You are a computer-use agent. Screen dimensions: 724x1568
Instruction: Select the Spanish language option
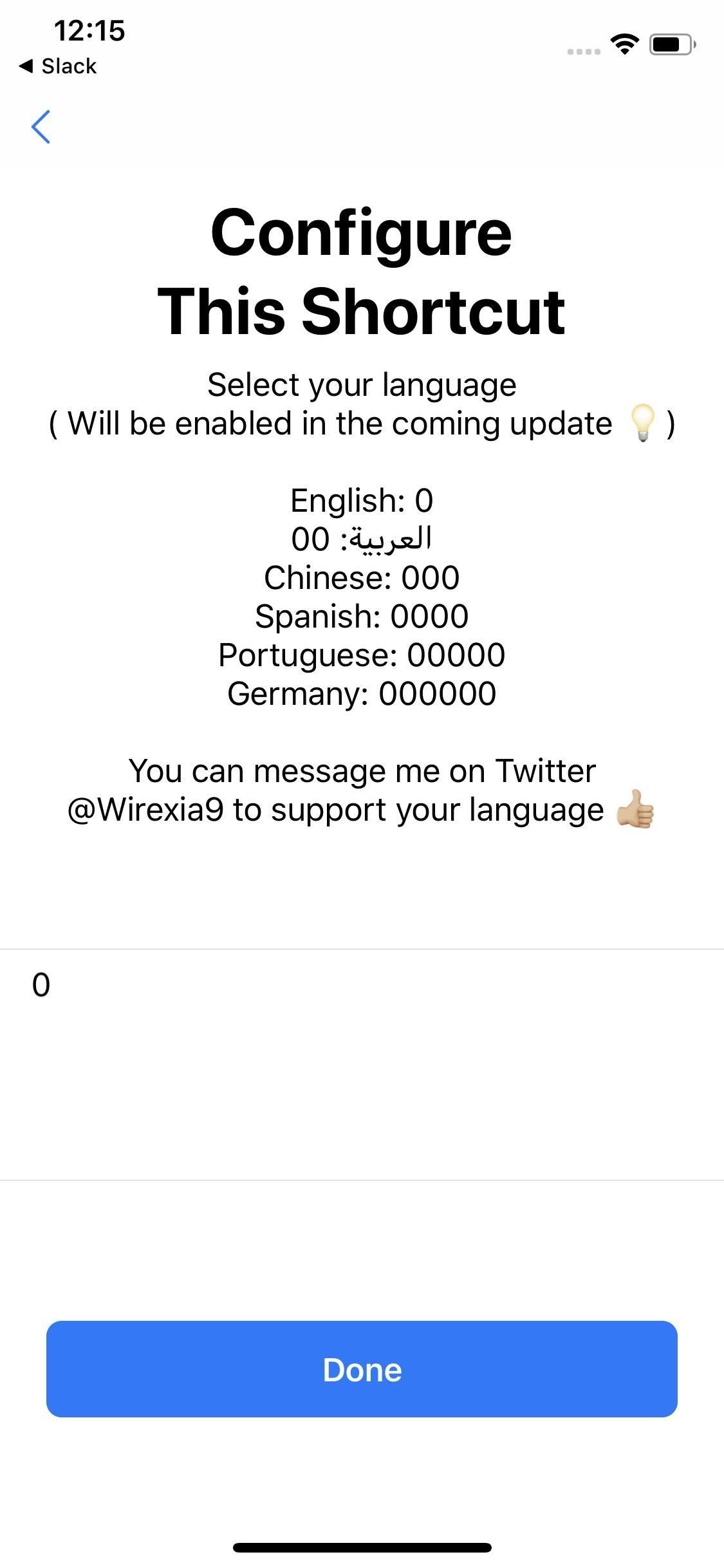pyautogui.click(x=362, y=616)
